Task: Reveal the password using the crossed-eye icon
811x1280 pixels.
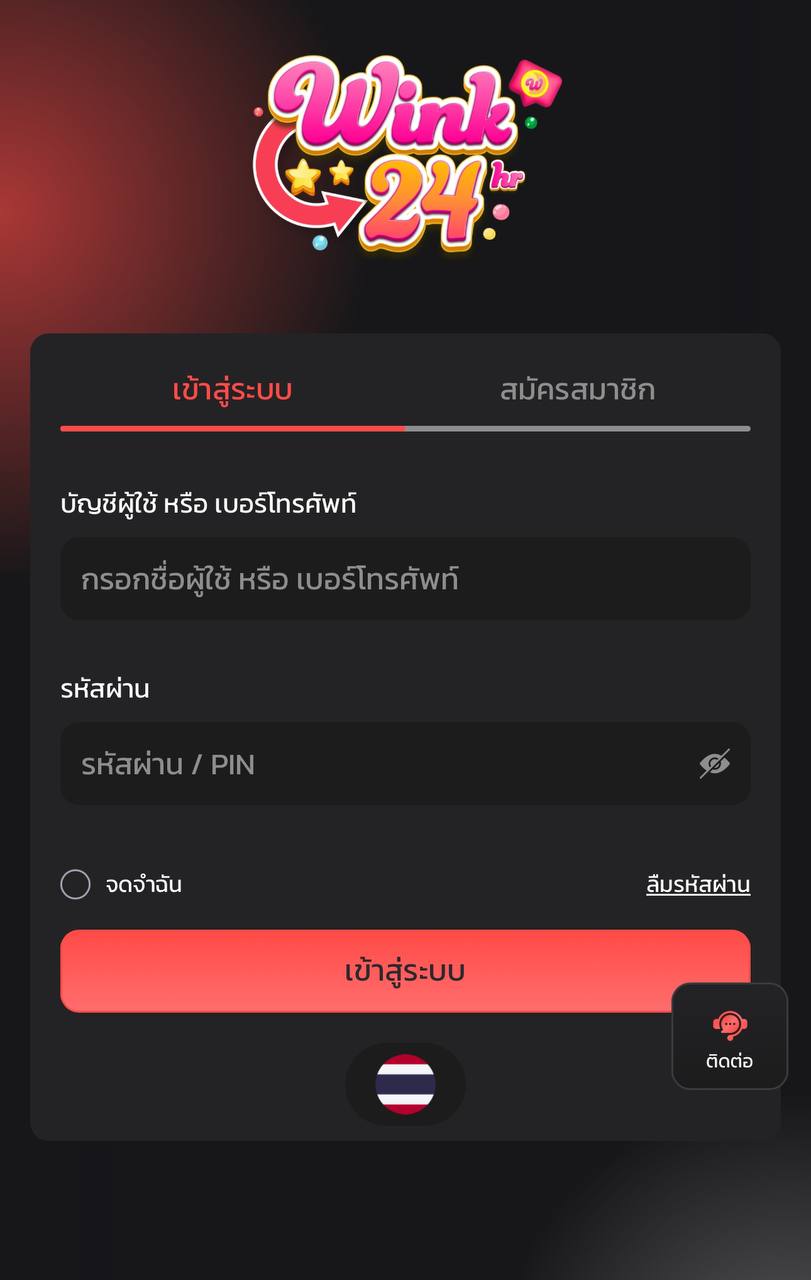Action: coord(713,763)
